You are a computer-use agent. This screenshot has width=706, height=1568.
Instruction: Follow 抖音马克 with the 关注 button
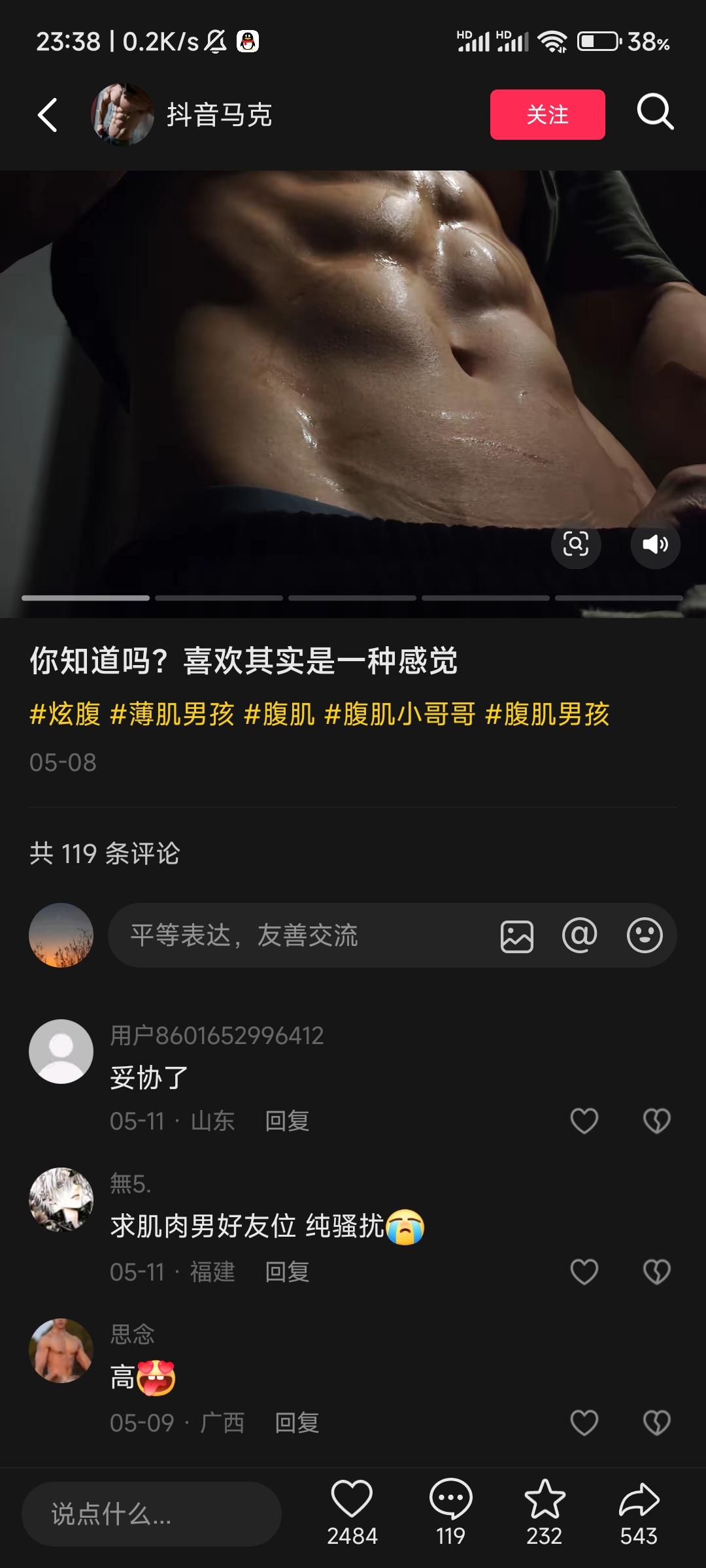click(547, 115)
